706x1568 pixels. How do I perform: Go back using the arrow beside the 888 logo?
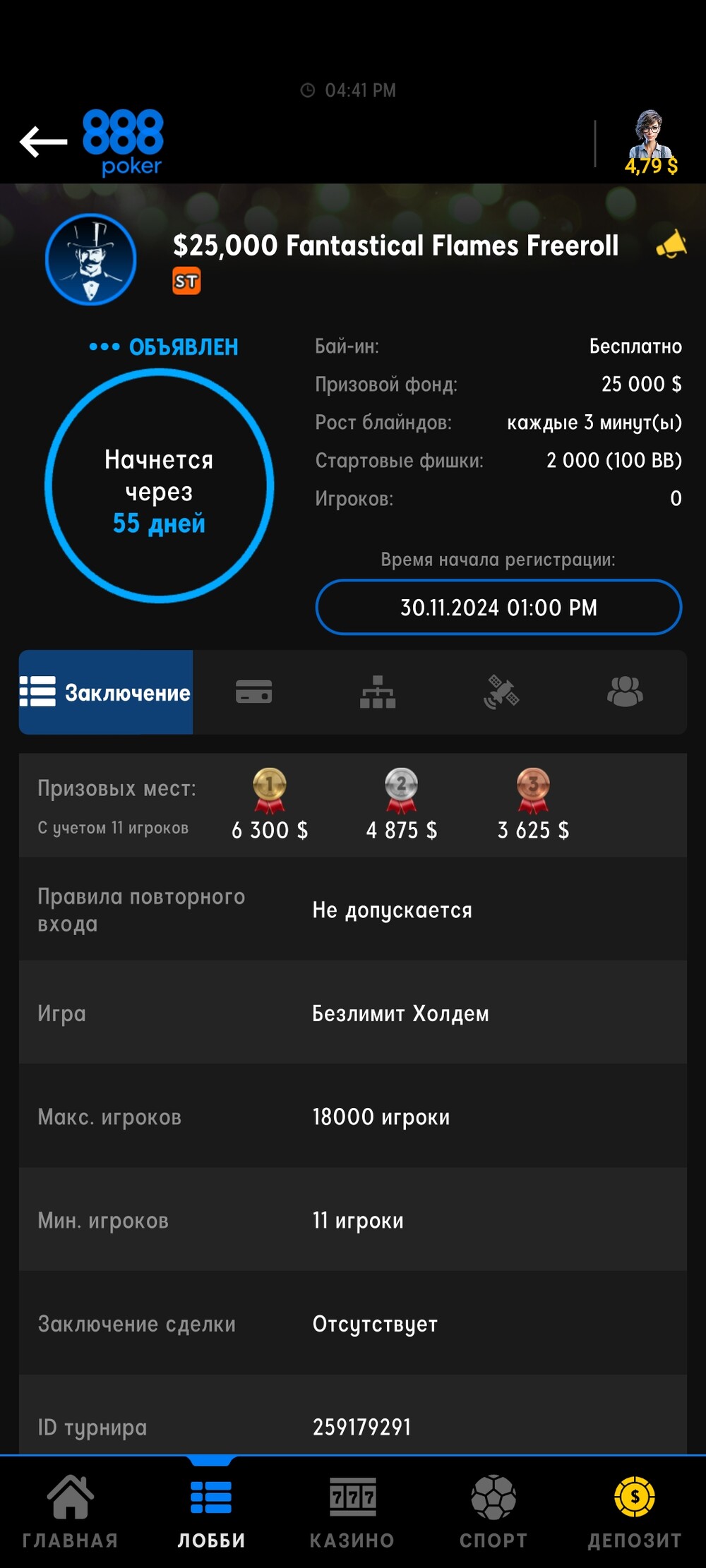[x=43, y=141]
